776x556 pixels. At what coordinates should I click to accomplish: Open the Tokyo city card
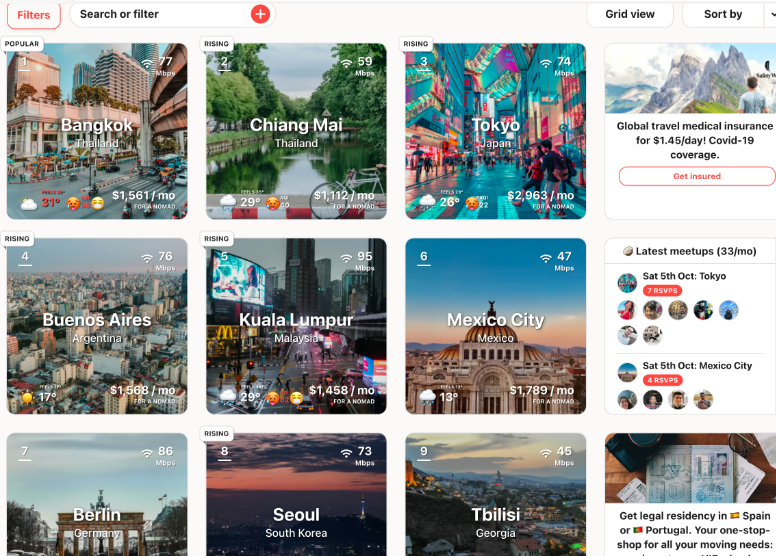[495, 130]
